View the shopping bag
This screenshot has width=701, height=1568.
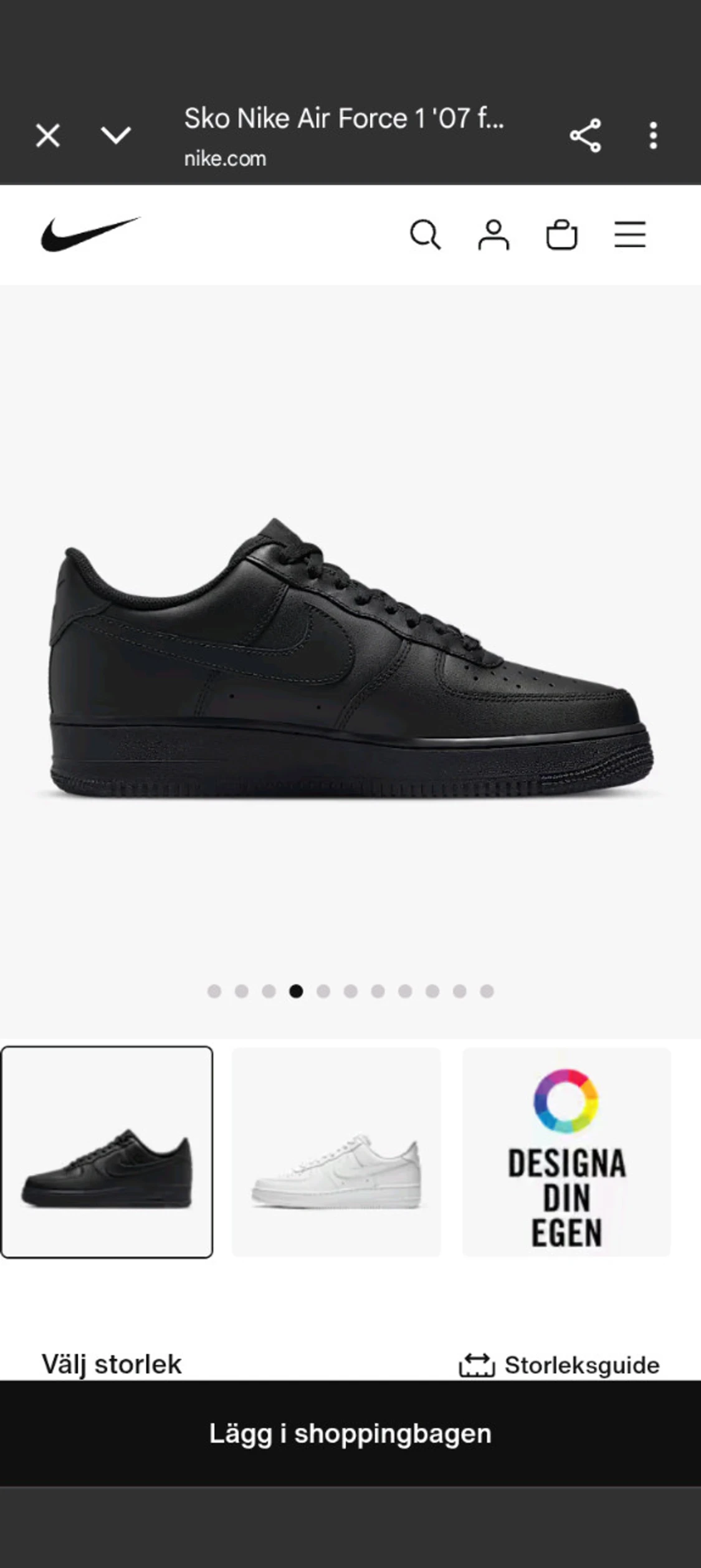(x=562, y=235)
